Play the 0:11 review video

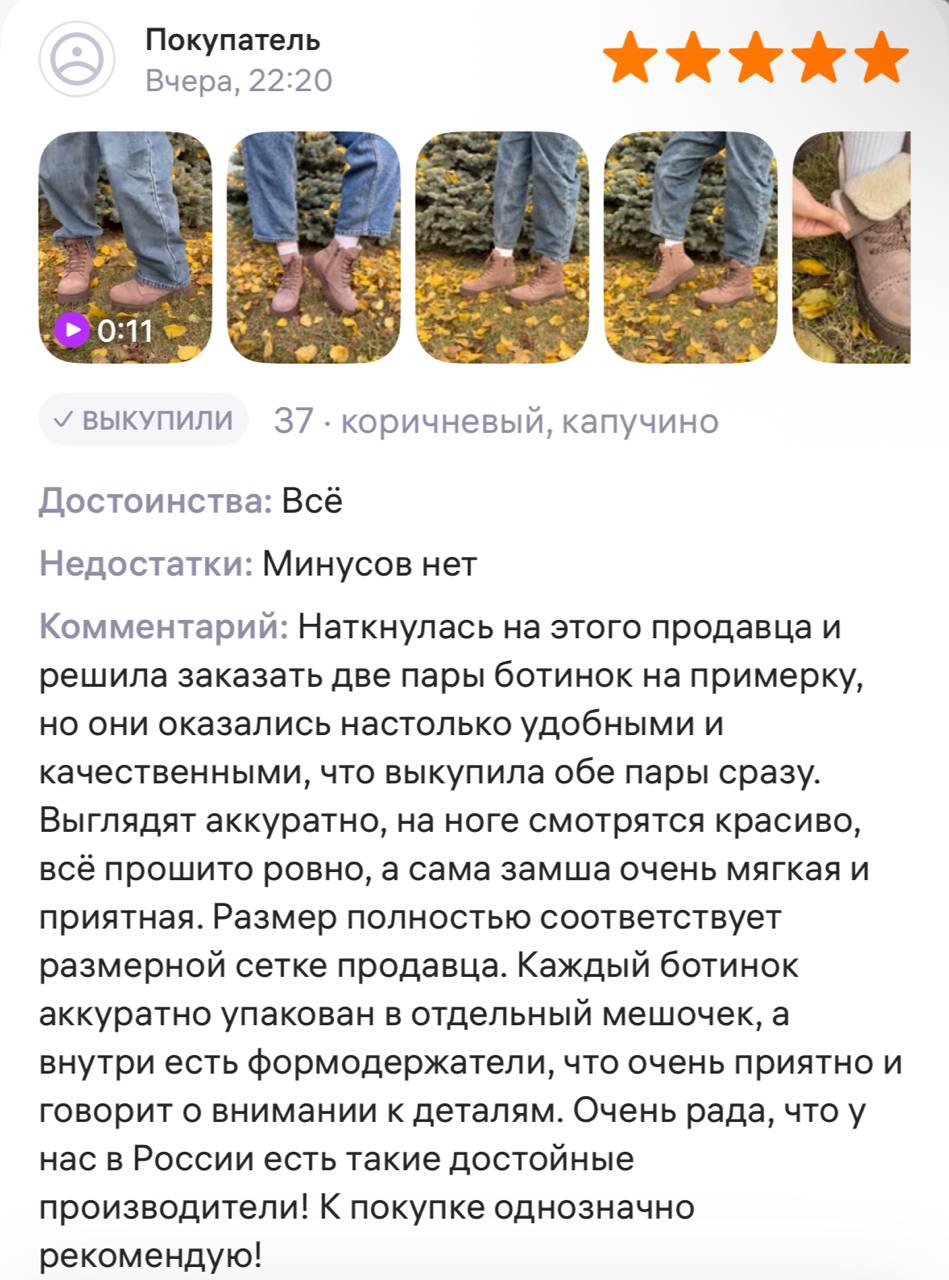point(124,247)
